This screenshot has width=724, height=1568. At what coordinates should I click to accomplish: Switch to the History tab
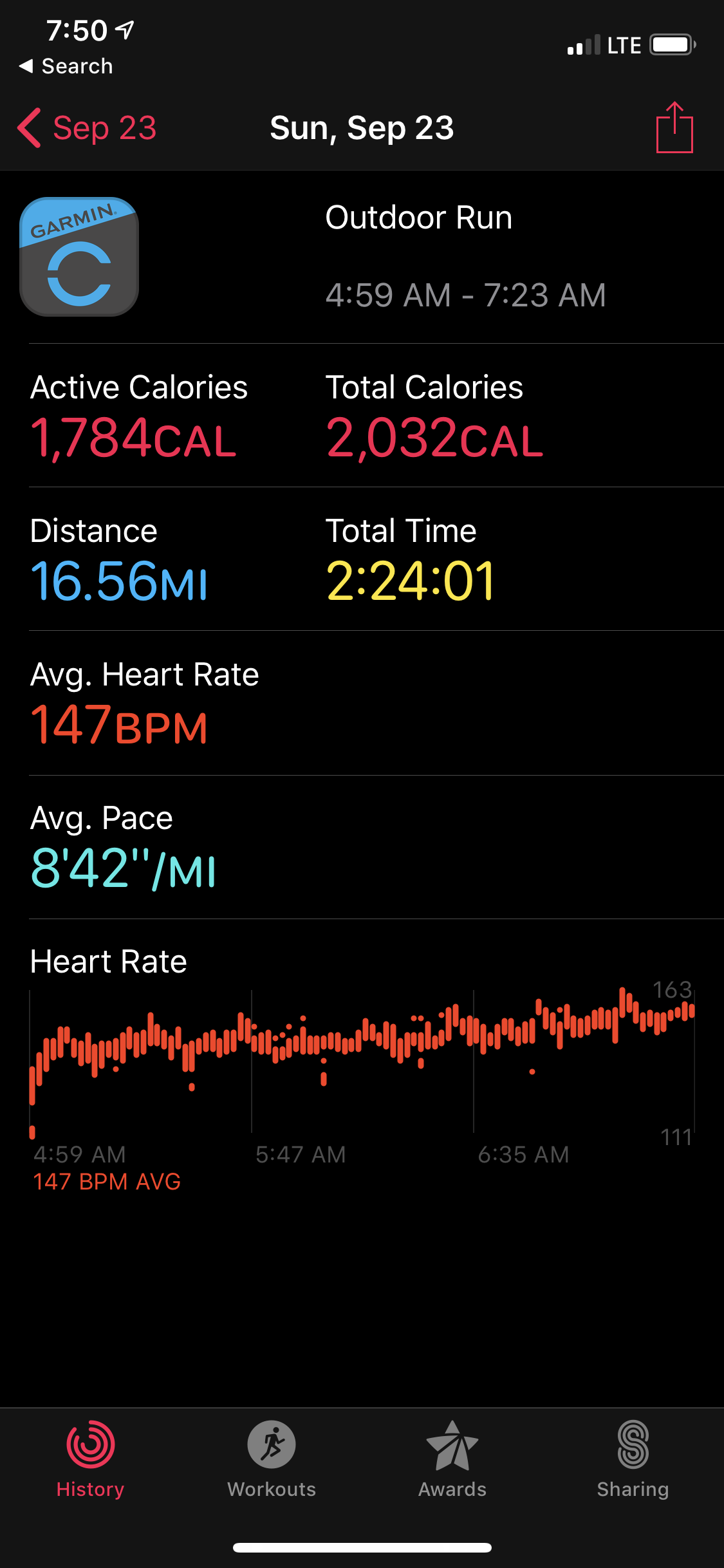[x=91, y=1460]
